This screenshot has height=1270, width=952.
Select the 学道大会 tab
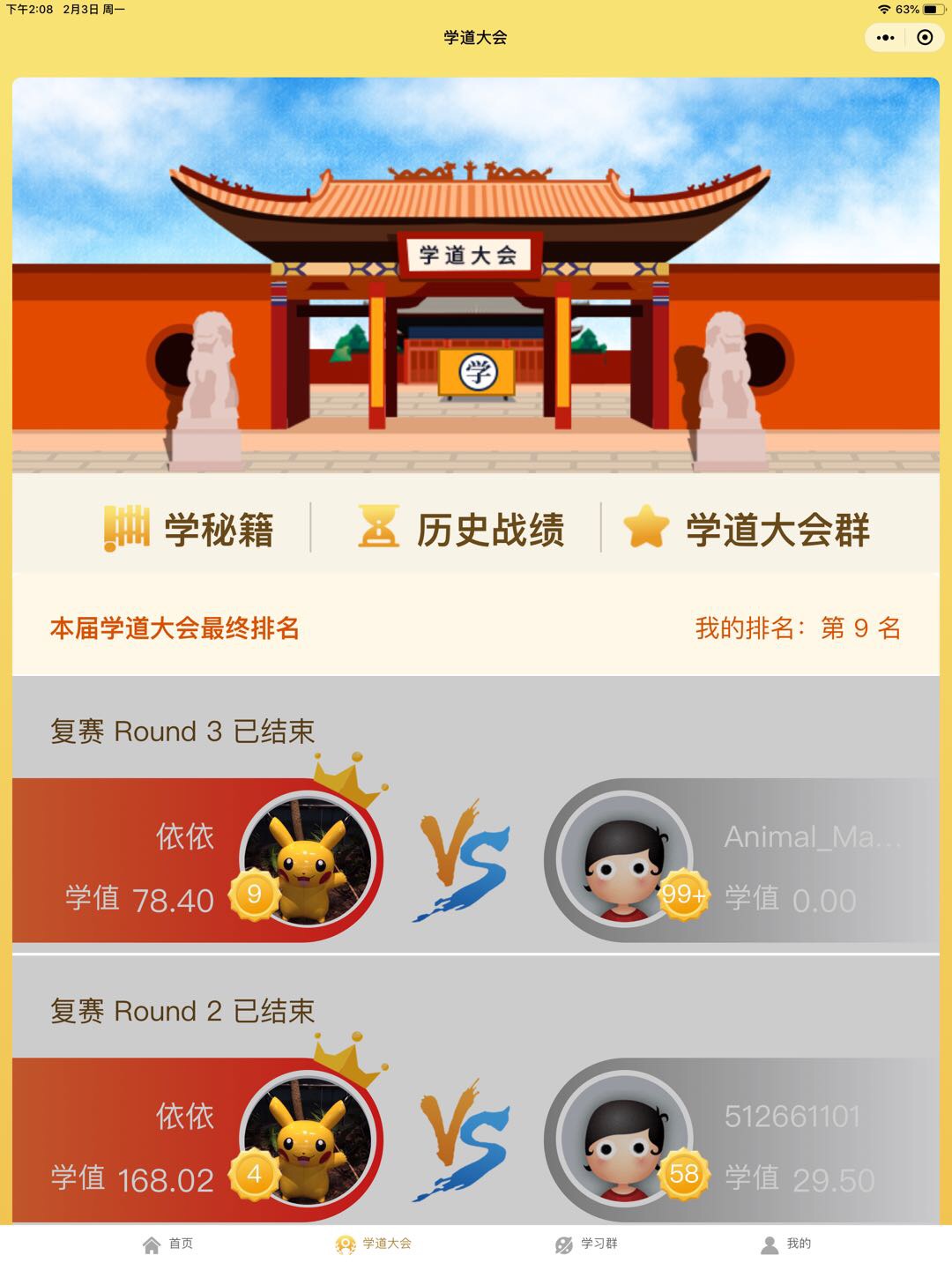pos(374,1244)
